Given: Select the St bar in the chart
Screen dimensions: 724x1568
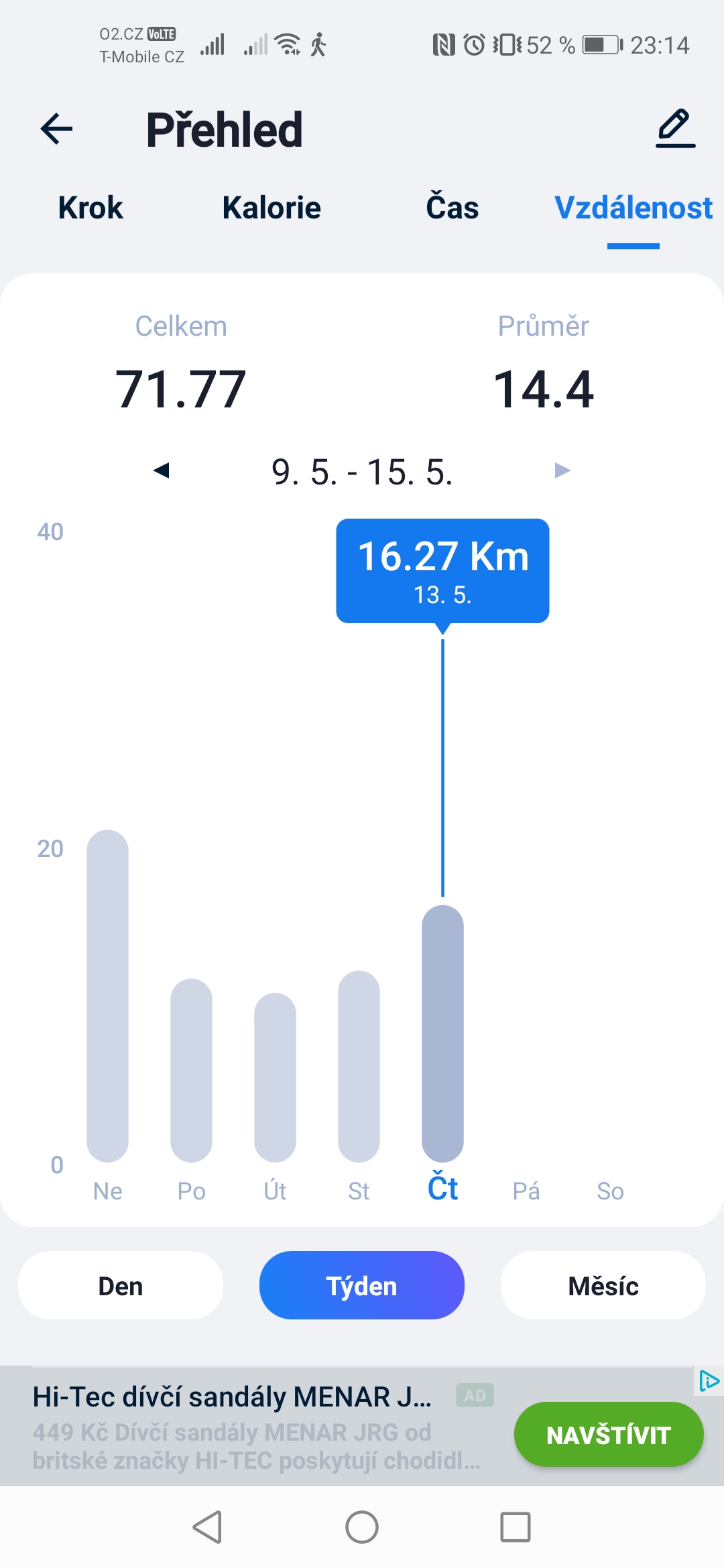Looking at the screenshot, I should [x=359, y=1066].
